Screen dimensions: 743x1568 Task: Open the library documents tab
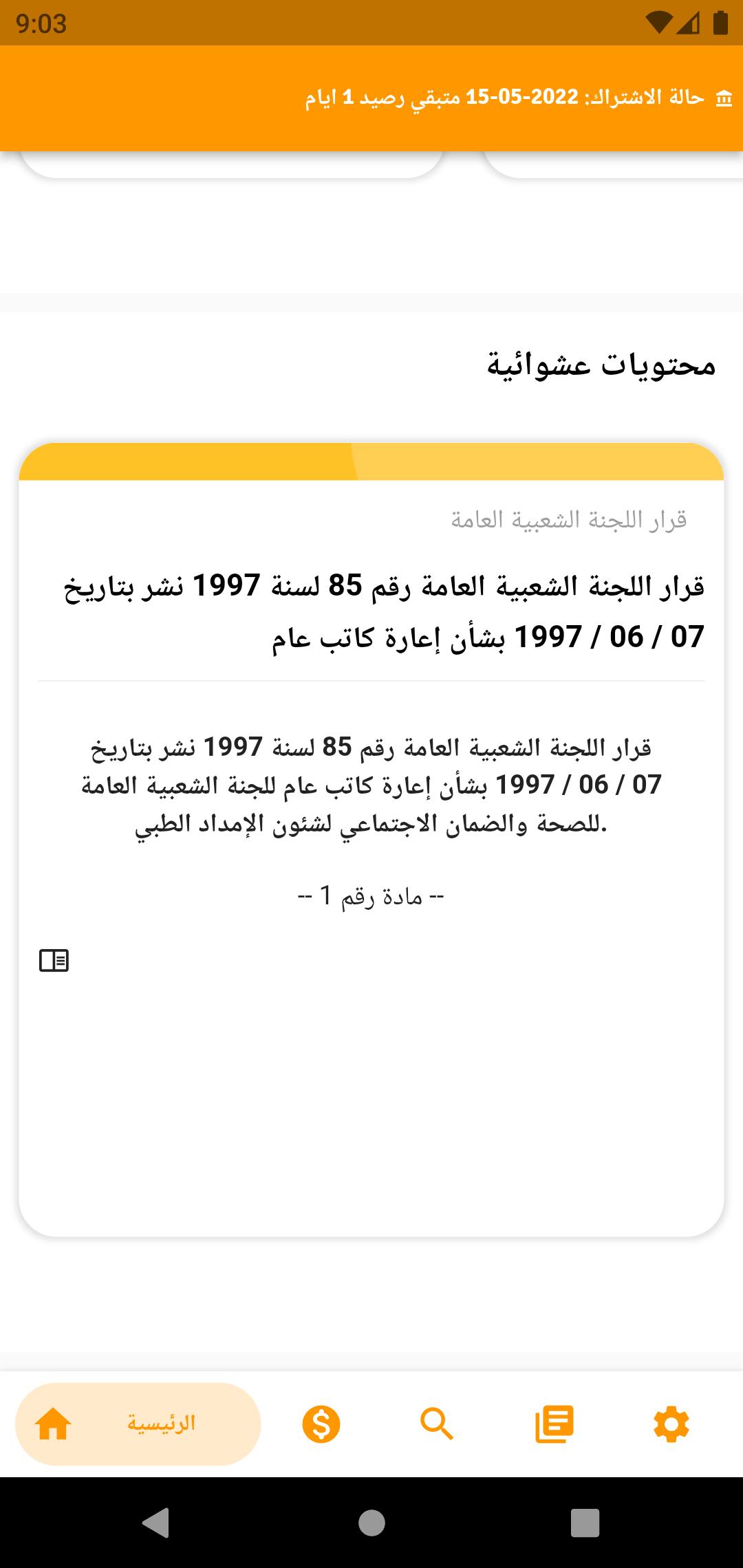554,1424
